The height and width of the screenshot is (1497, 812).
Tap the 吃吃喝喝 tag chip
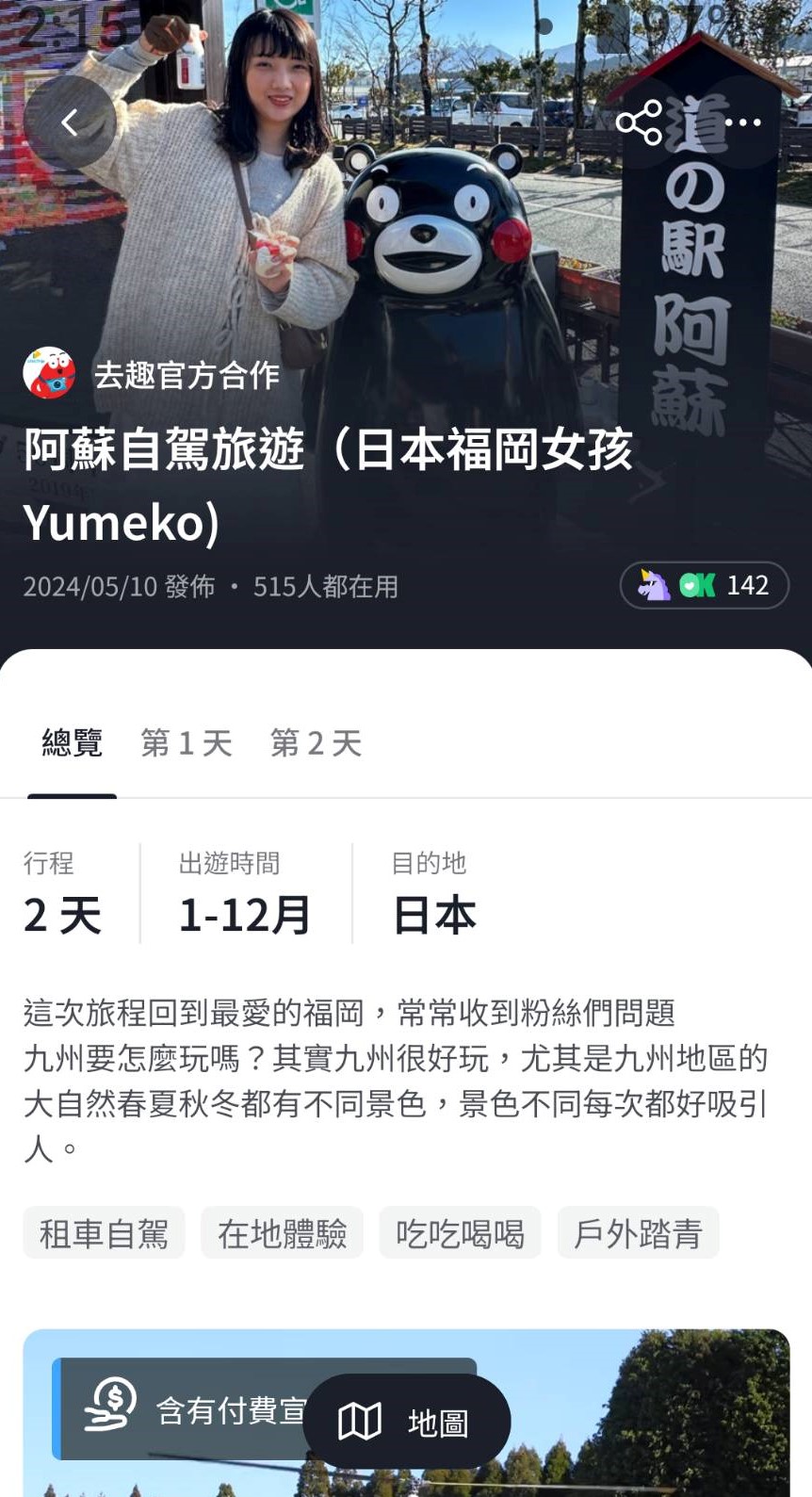click(x=460, y=1233)
